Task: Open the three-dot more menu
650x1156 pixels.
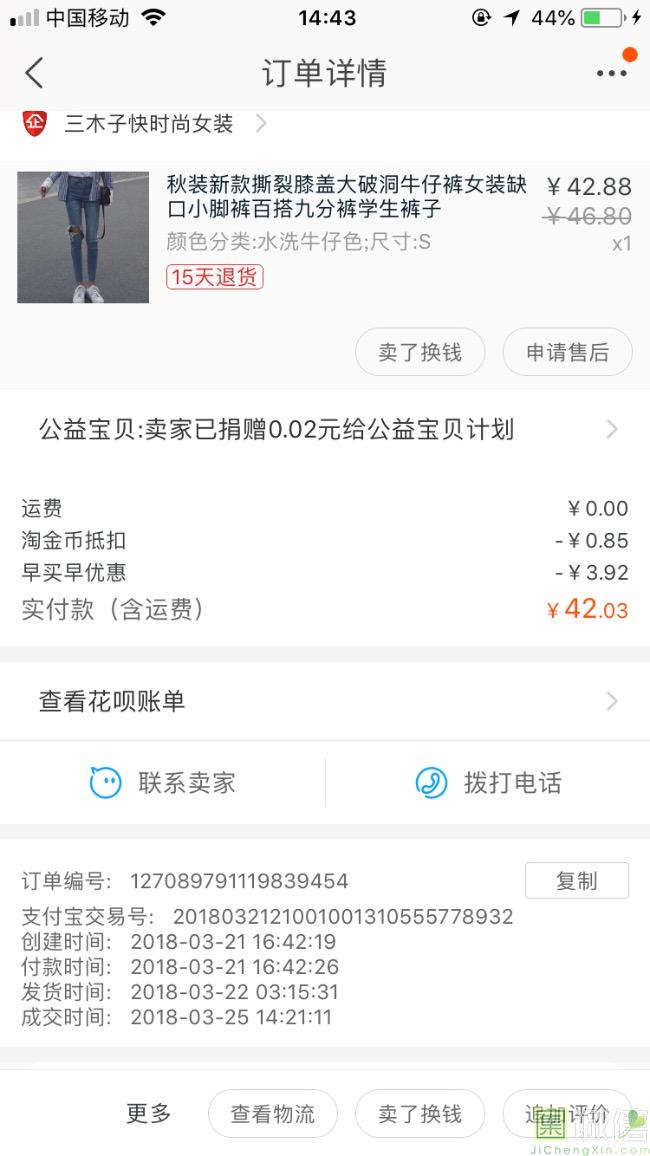Action: pyautogui.click(x=611, y=73)
